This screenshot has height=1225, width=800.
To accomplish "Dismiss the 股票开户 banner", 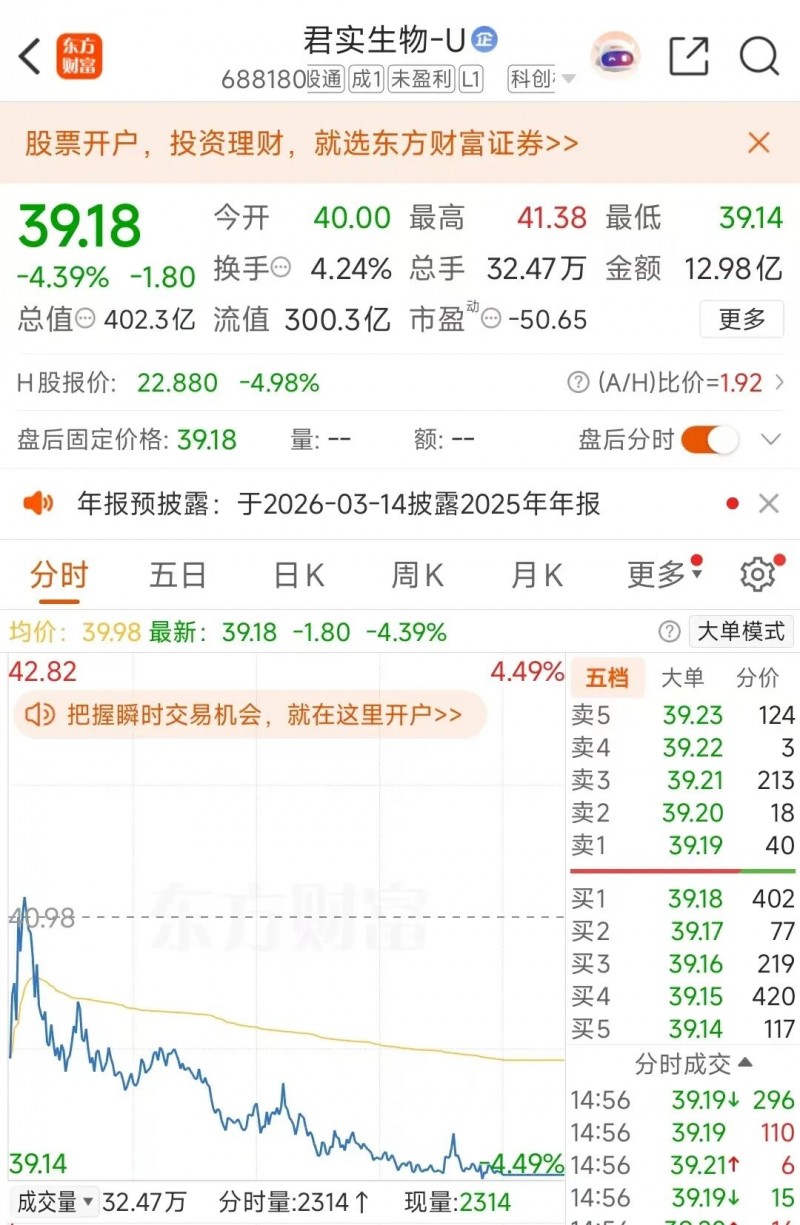I will 759,143.
